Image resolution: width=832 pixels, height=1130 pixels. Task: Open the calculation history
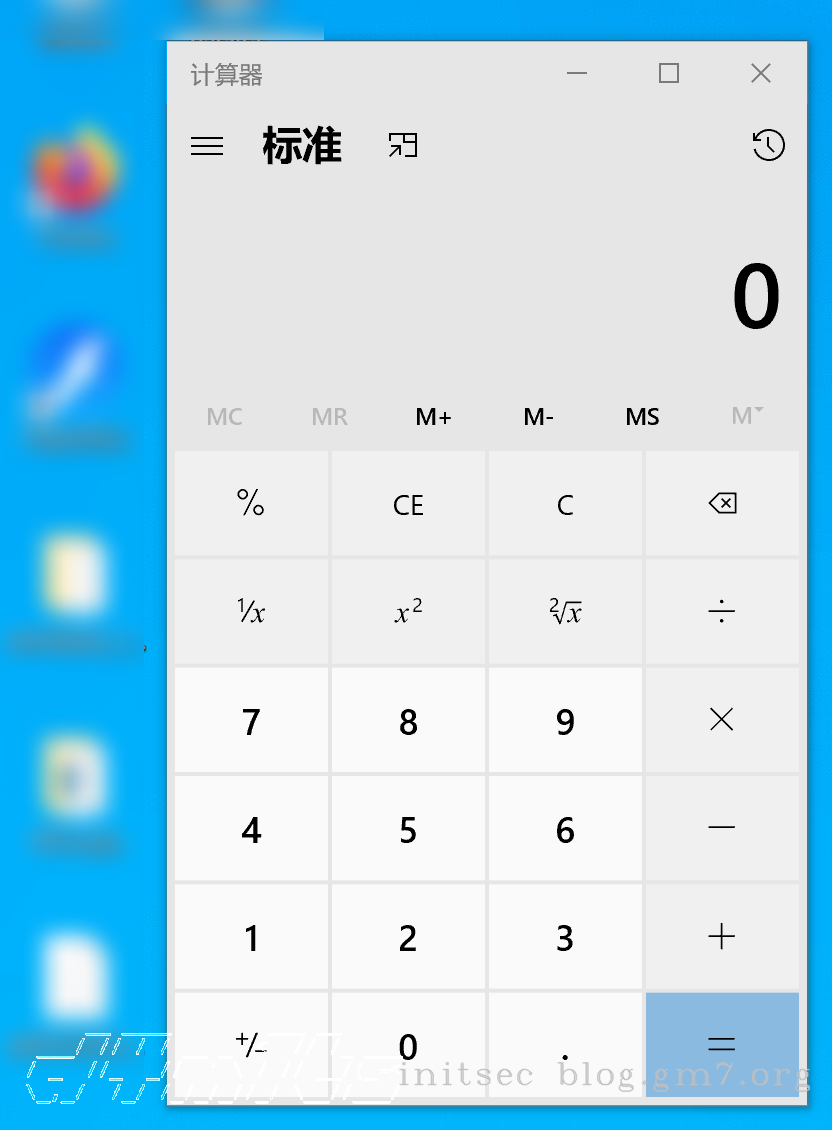coord(768,146)
